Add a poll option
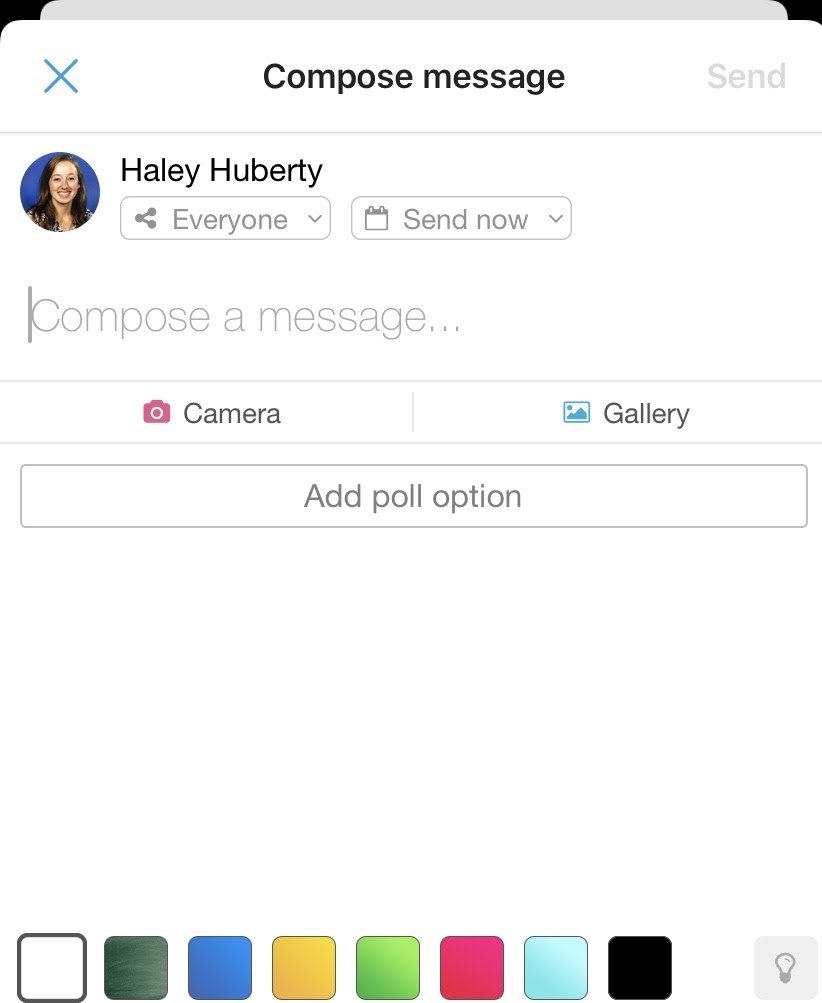The height and width of the screenshot is (1003, 822). click(x=413, y=496)
